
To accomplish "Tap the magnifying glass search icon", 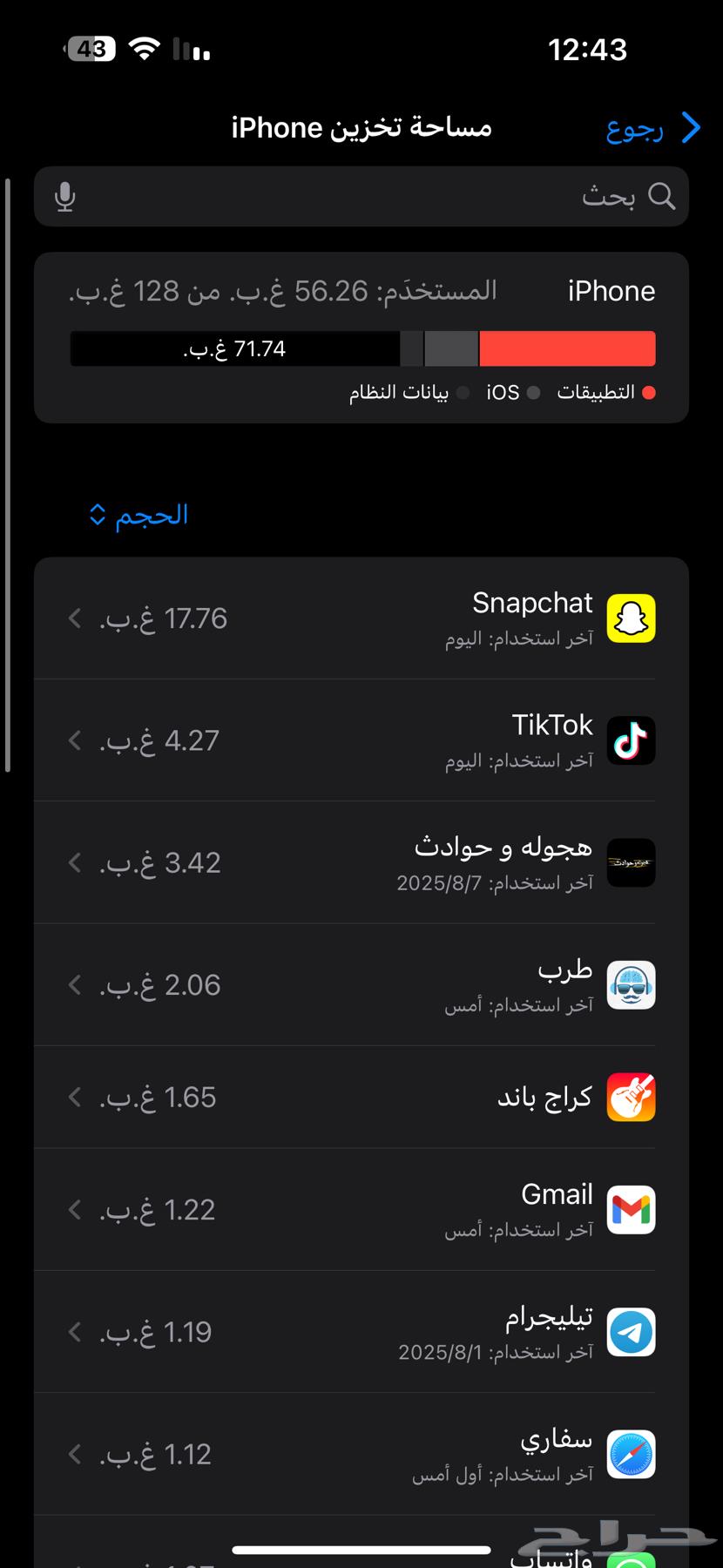I will [x=662, y=196].
